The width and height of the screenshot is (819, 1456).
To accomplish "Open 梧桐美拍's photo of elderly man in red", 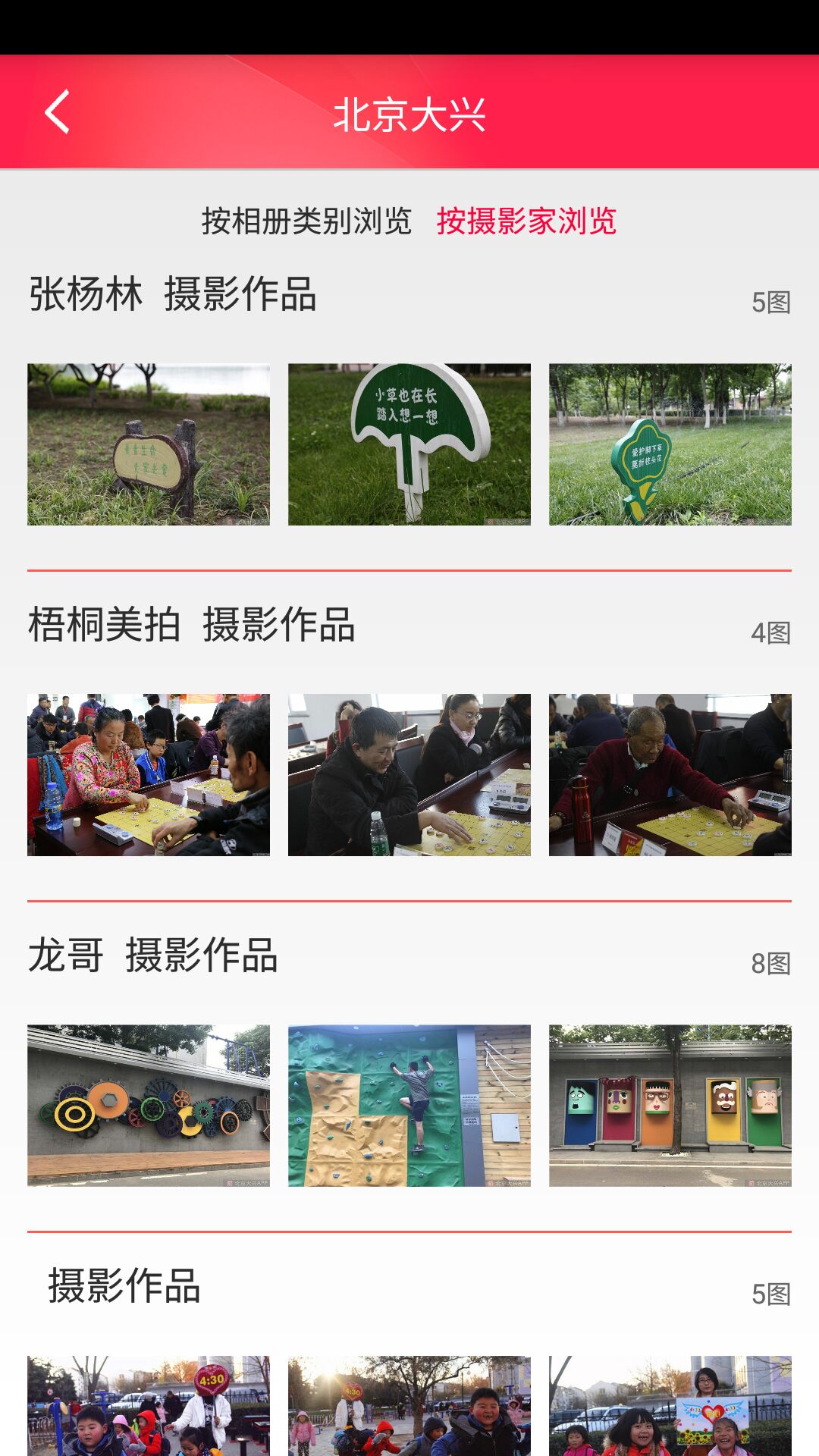I will pyautogui.click(x=670, y=775).
